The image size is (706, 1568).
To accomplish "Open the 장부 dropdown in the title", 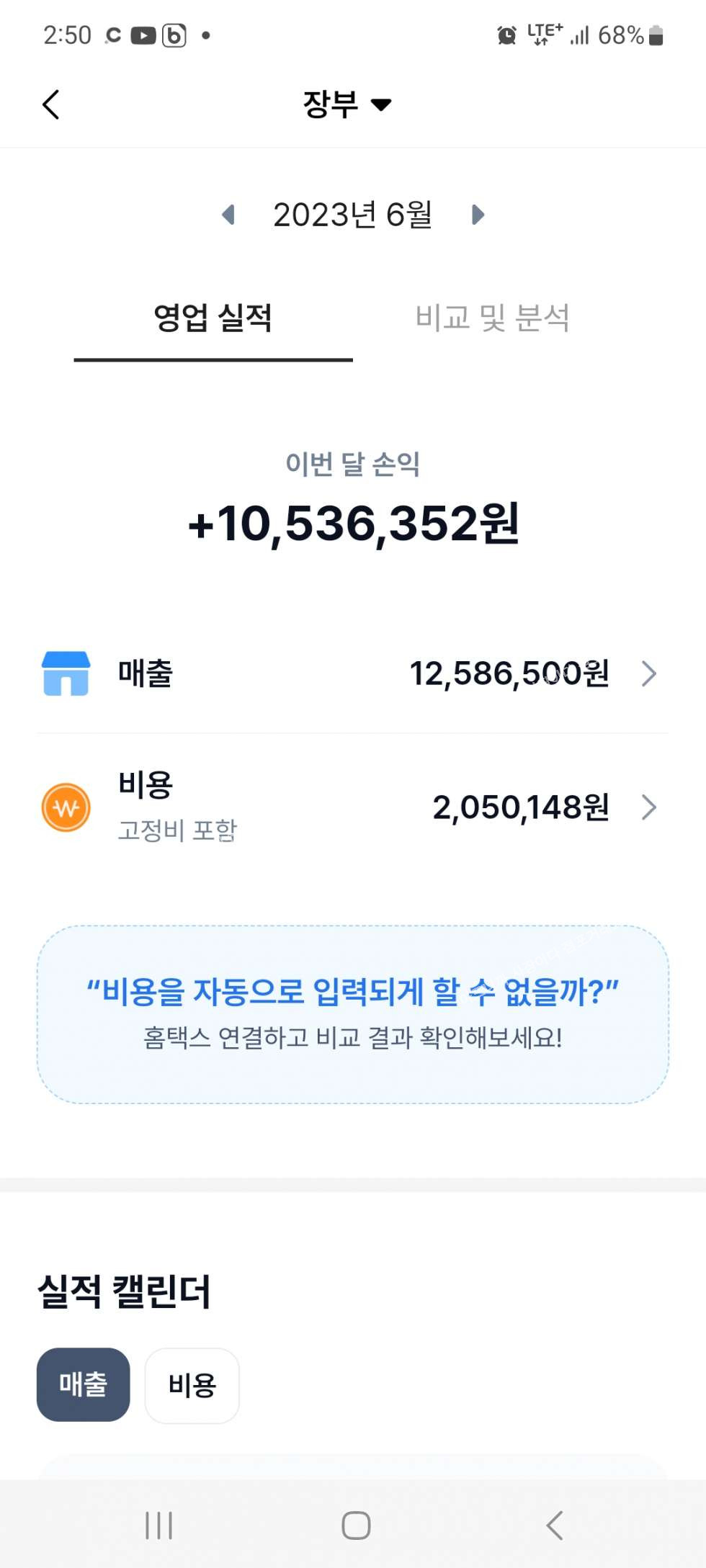I will pyautogui.click(x=347, y=105).
